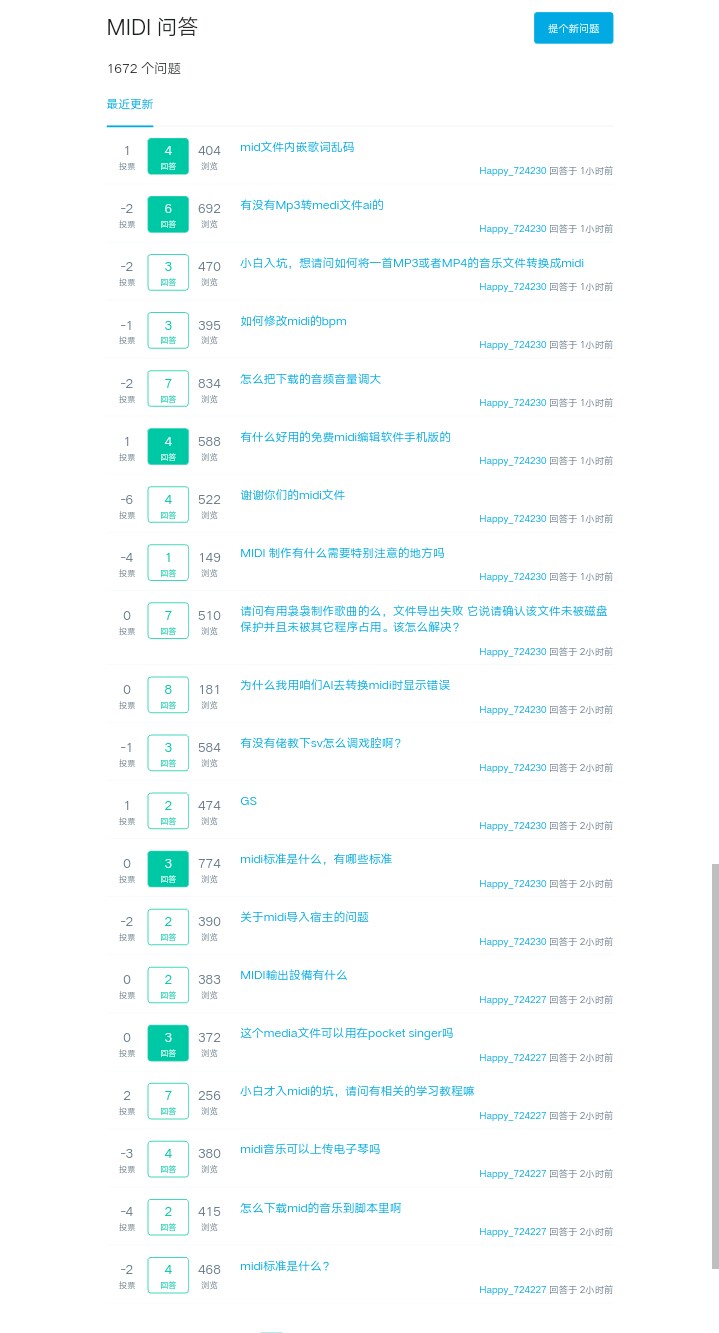Open question 这个media文件可以用在pocket singer吗
This screenshot has height=1333, width=719.
[x=346, y=1033]
